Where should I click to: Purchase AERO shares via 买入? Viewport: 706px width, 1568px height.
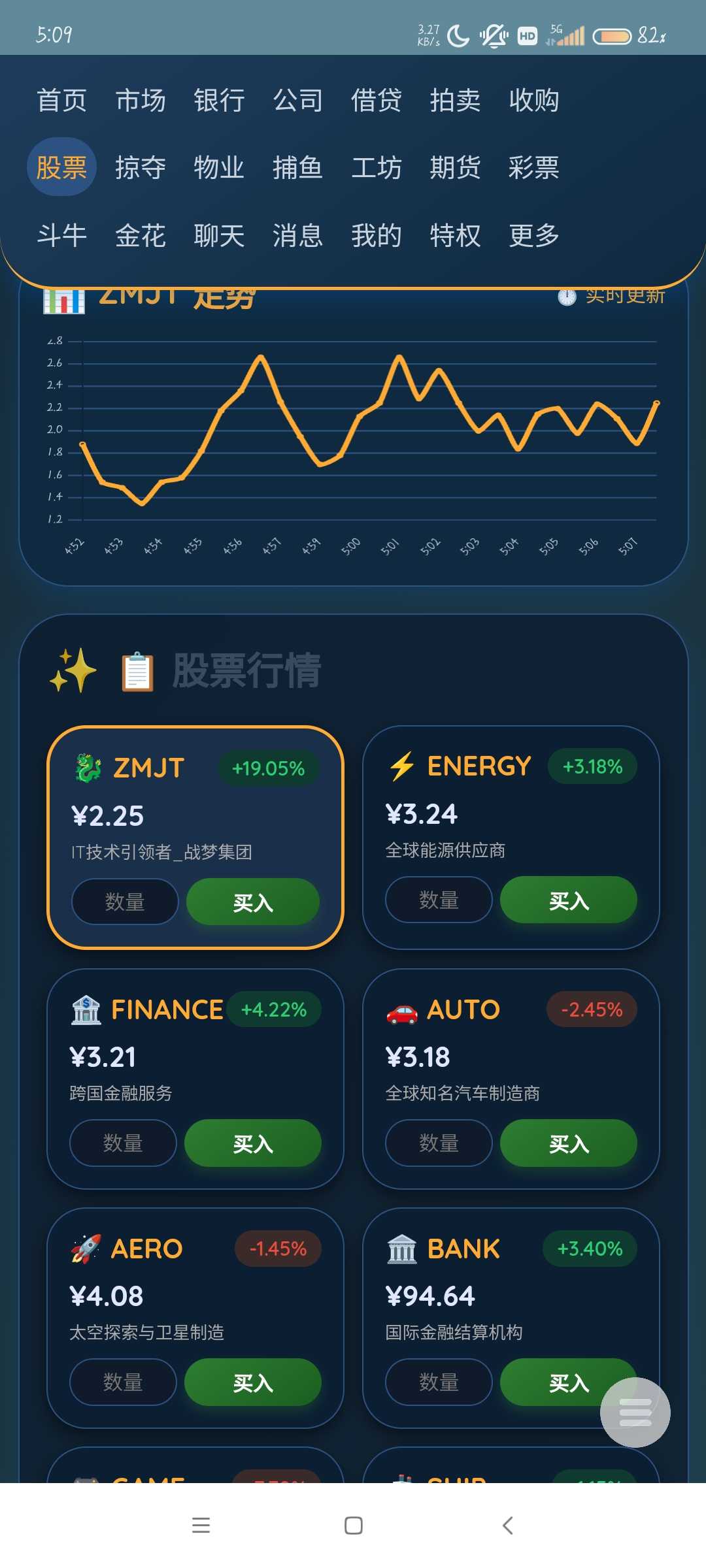click(253, 1382)
